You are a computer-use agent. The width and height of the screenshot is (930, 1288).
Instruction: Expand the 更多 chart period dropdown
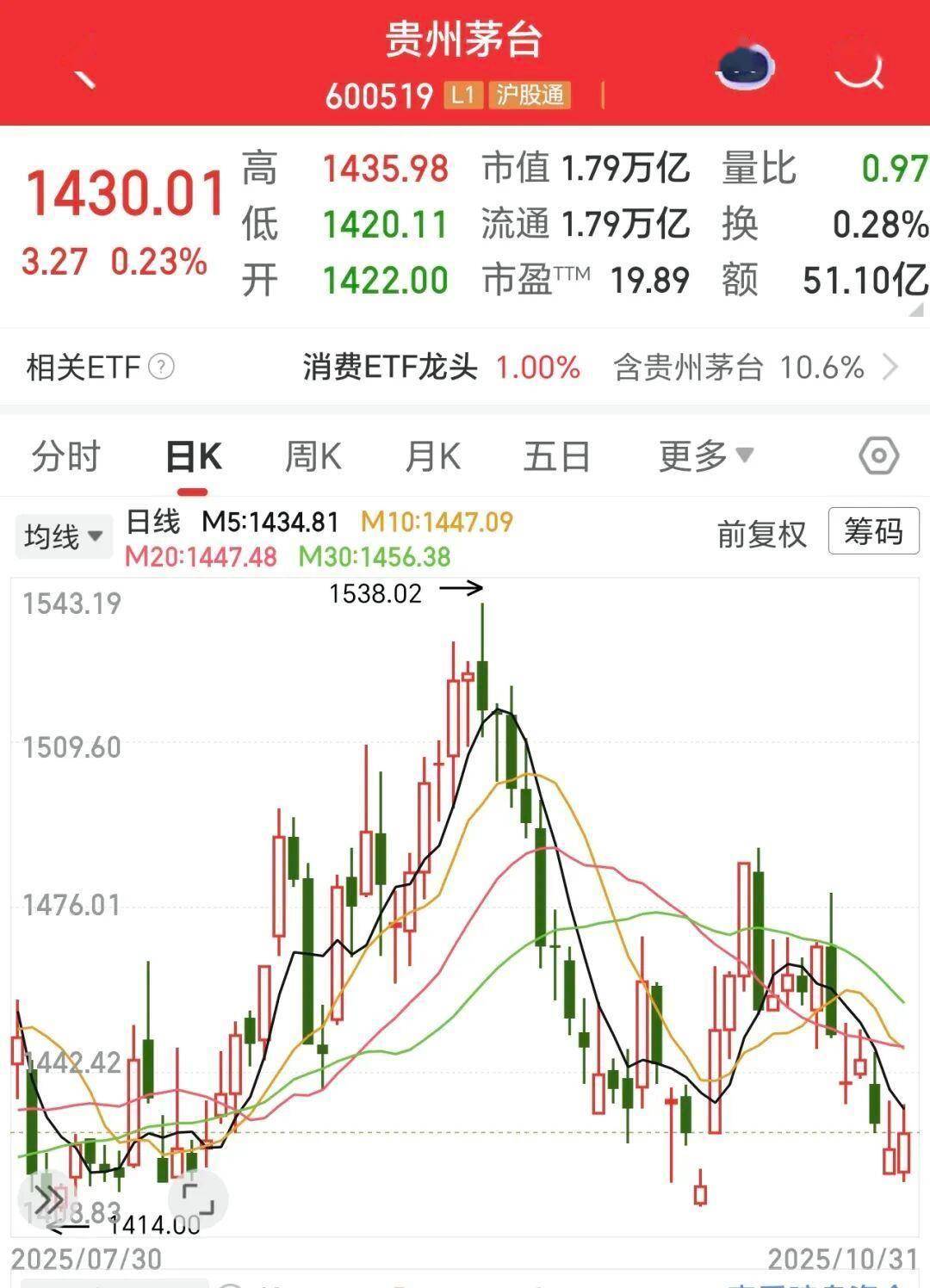pyautogui.click(x=704, y=456)
